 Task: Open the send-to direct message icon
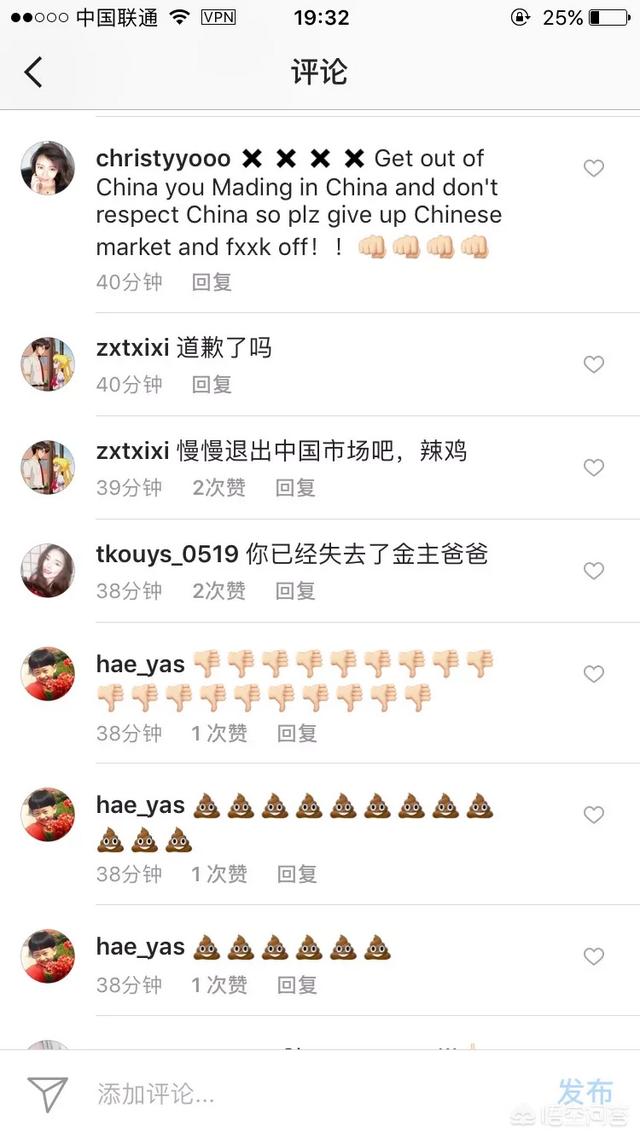click(47, 1094)
